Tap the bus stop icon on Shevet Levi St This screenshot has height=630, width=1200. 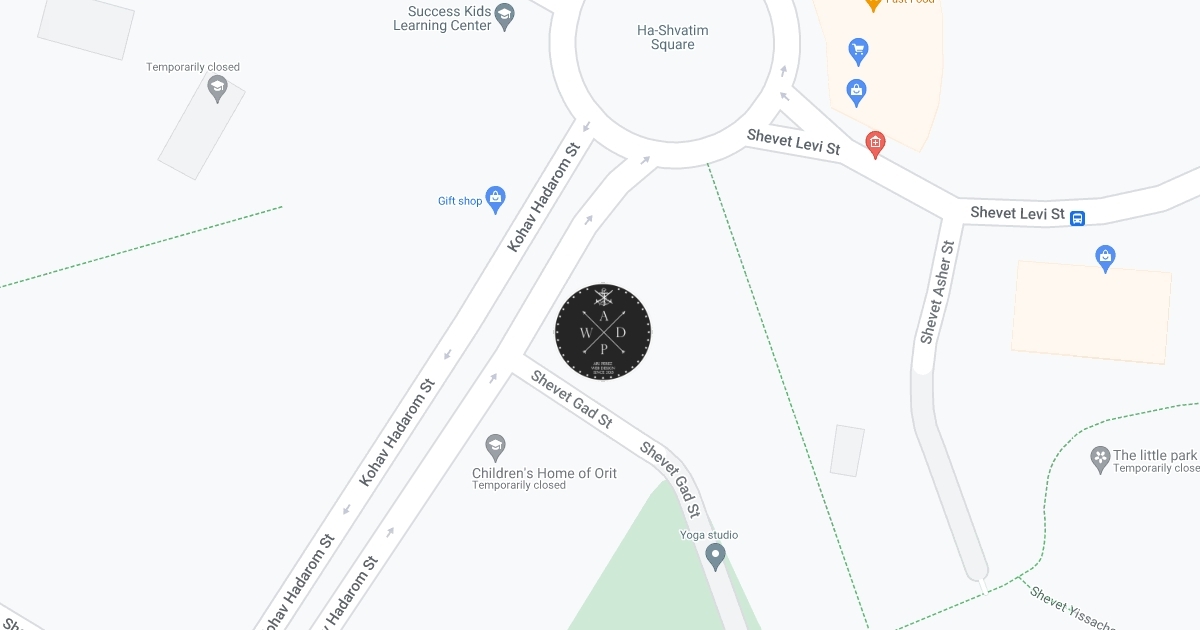[1077, 218]
